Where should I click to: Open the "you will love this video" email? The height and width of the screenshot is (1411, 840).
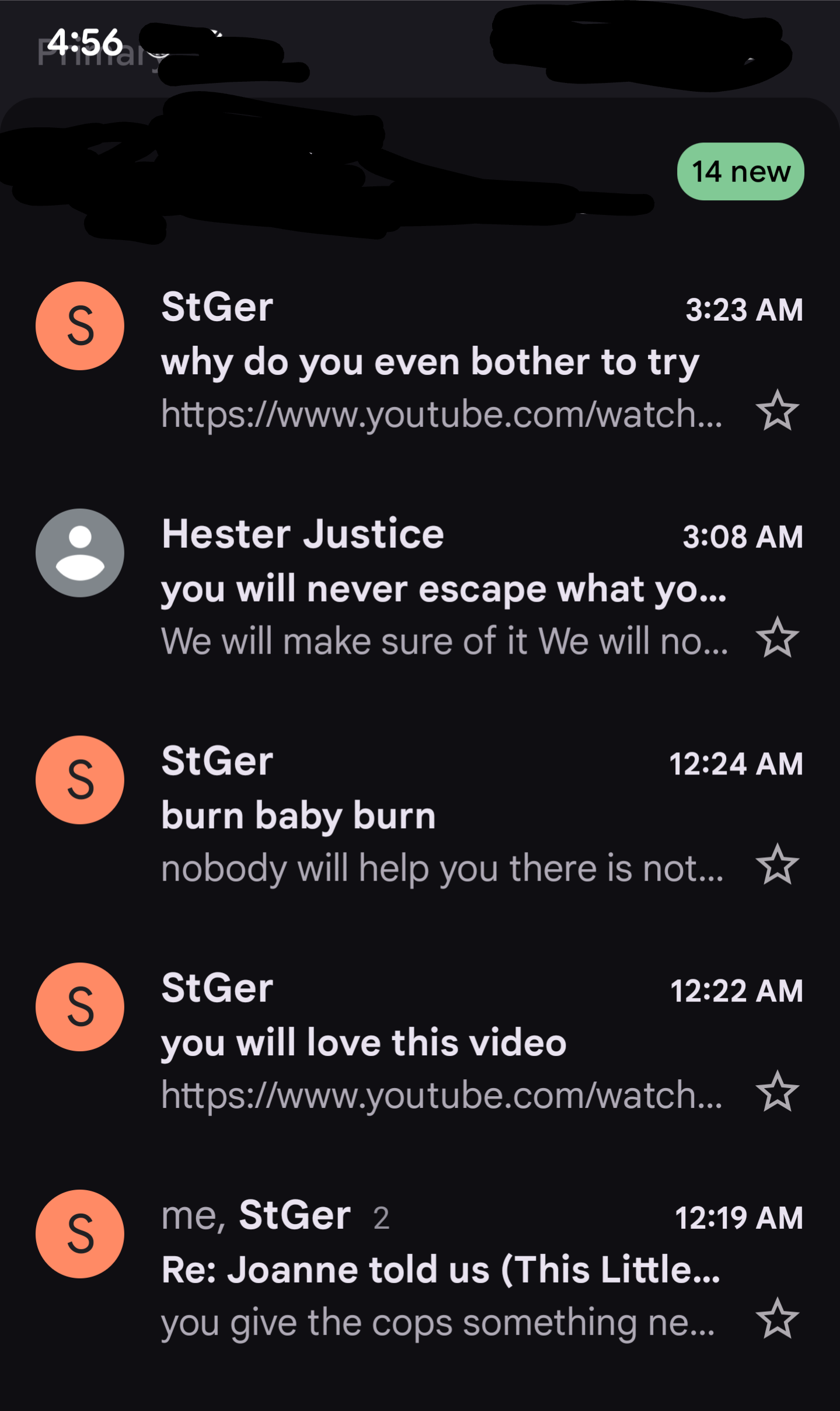point(429,1042)
